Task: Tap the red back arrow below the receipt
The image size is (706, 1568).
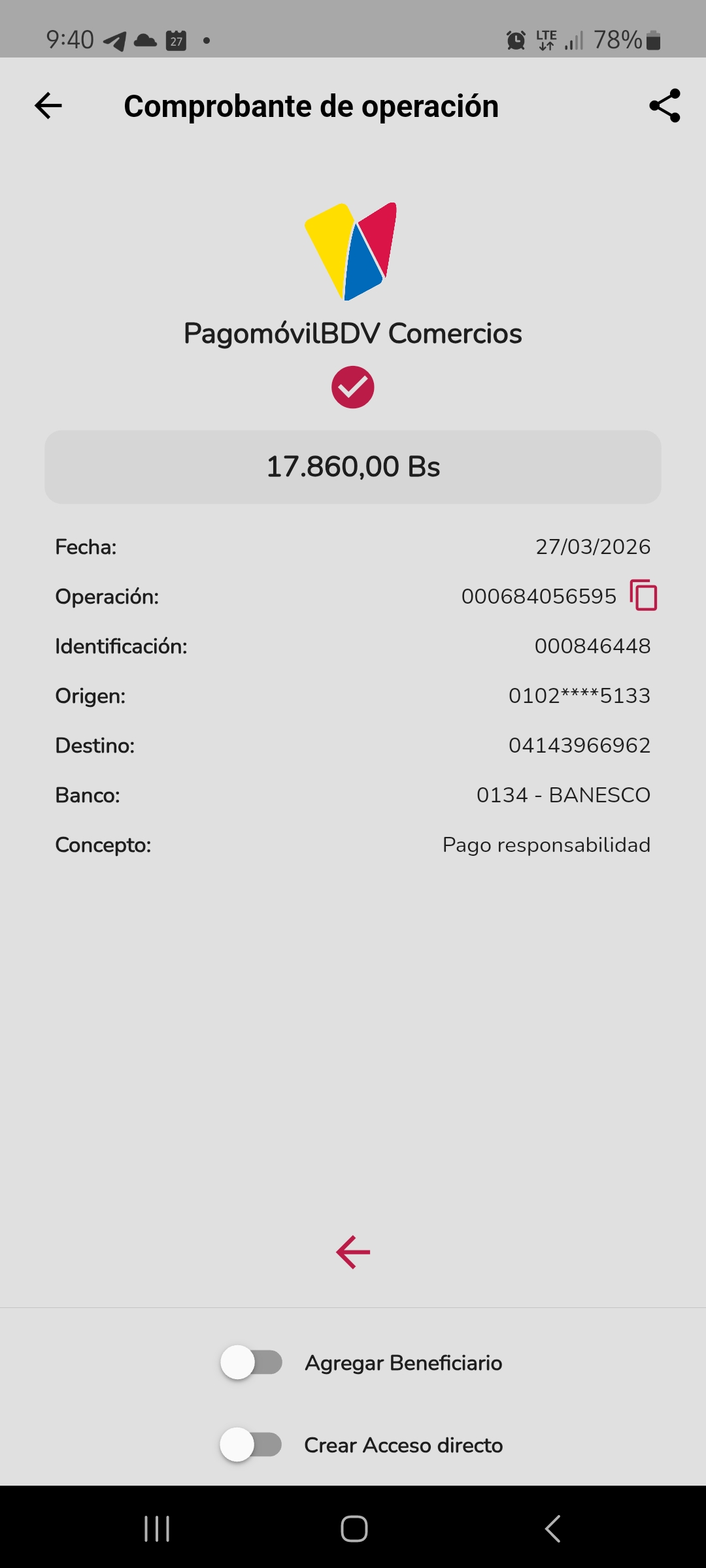Action: (353, 1252)
